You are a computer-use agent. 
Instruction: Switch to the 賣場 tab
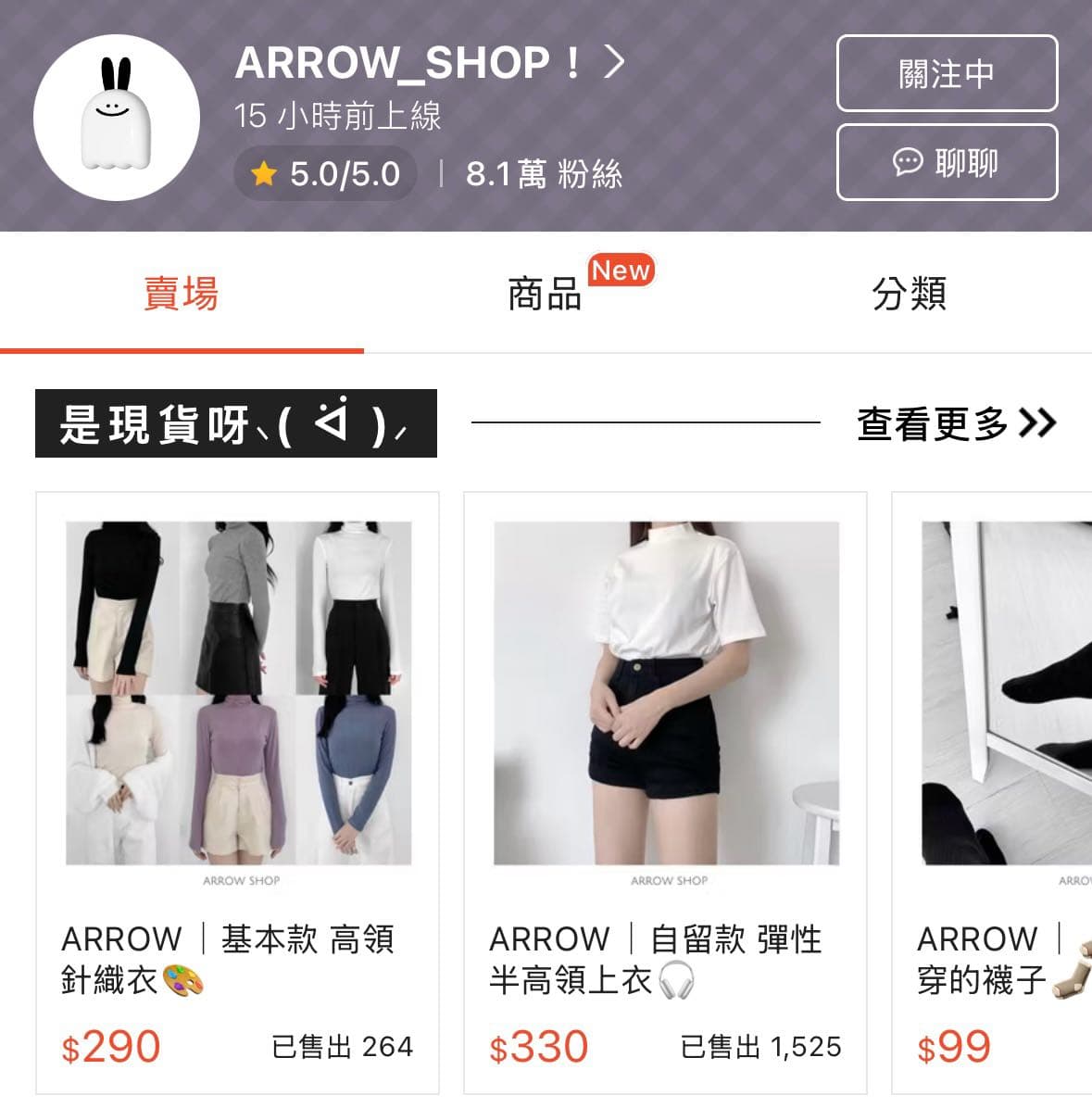pos(182,295)
